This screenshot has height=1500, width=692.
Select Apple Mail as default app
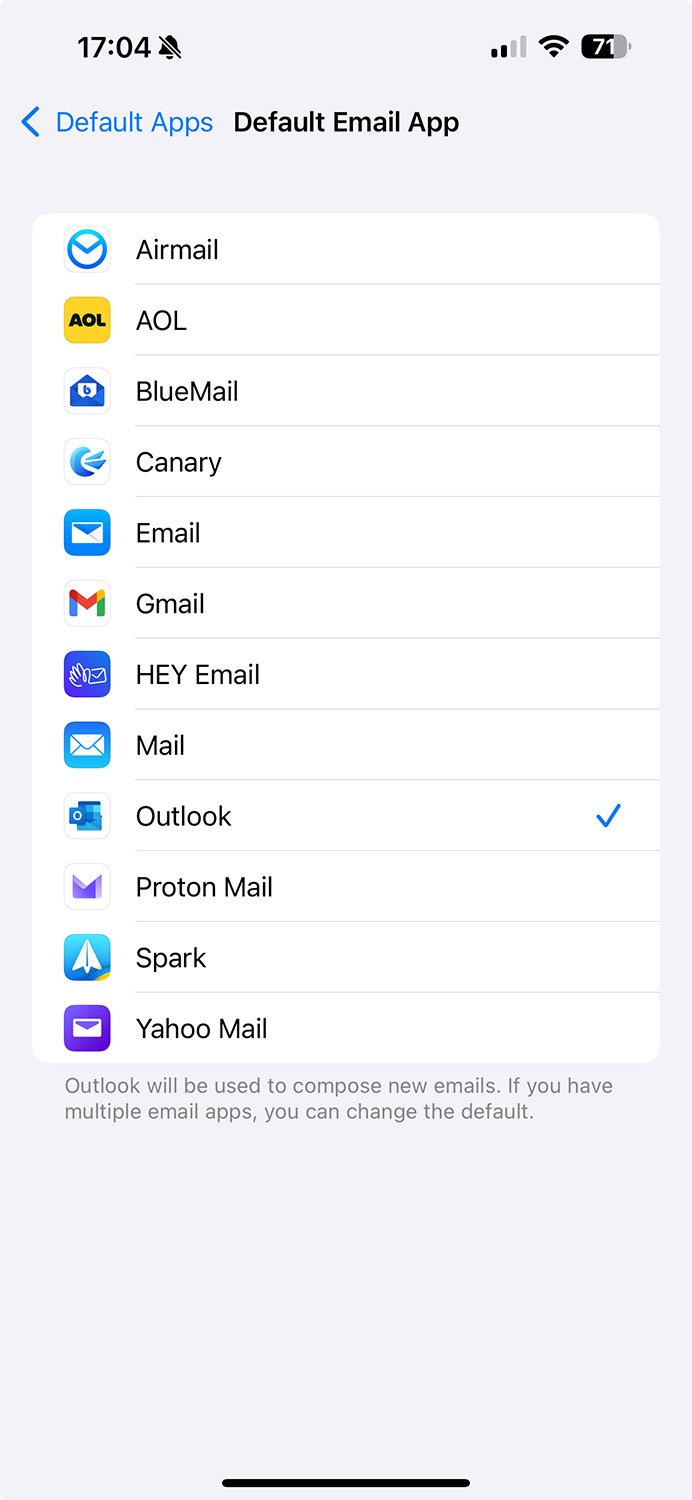346,746
